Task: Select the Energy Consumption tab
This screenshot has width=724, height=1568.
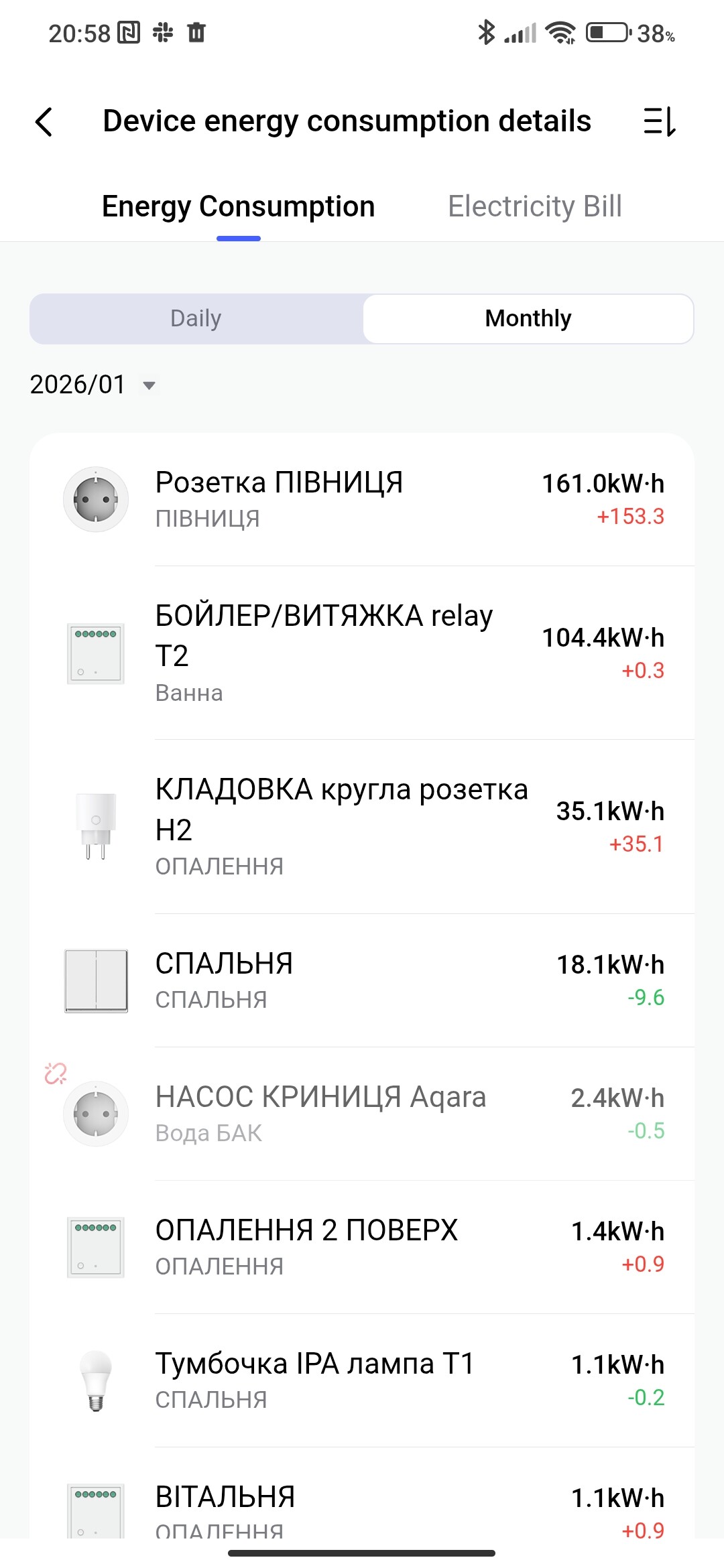Action: point(238,206)
